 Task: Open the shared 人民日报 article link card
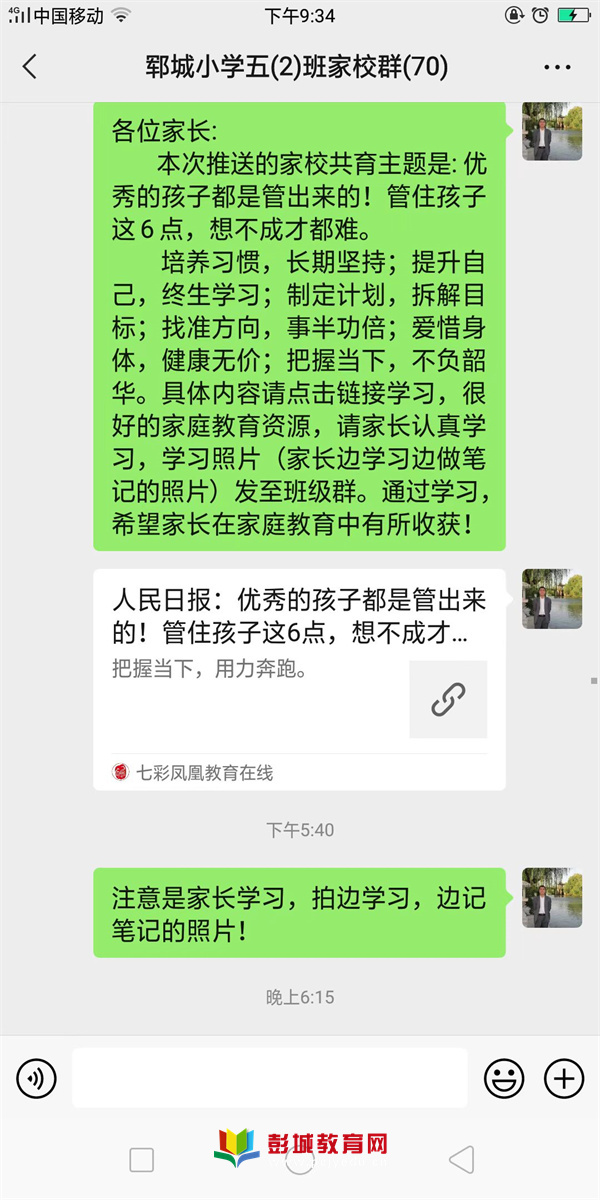[x=298, y=678]
